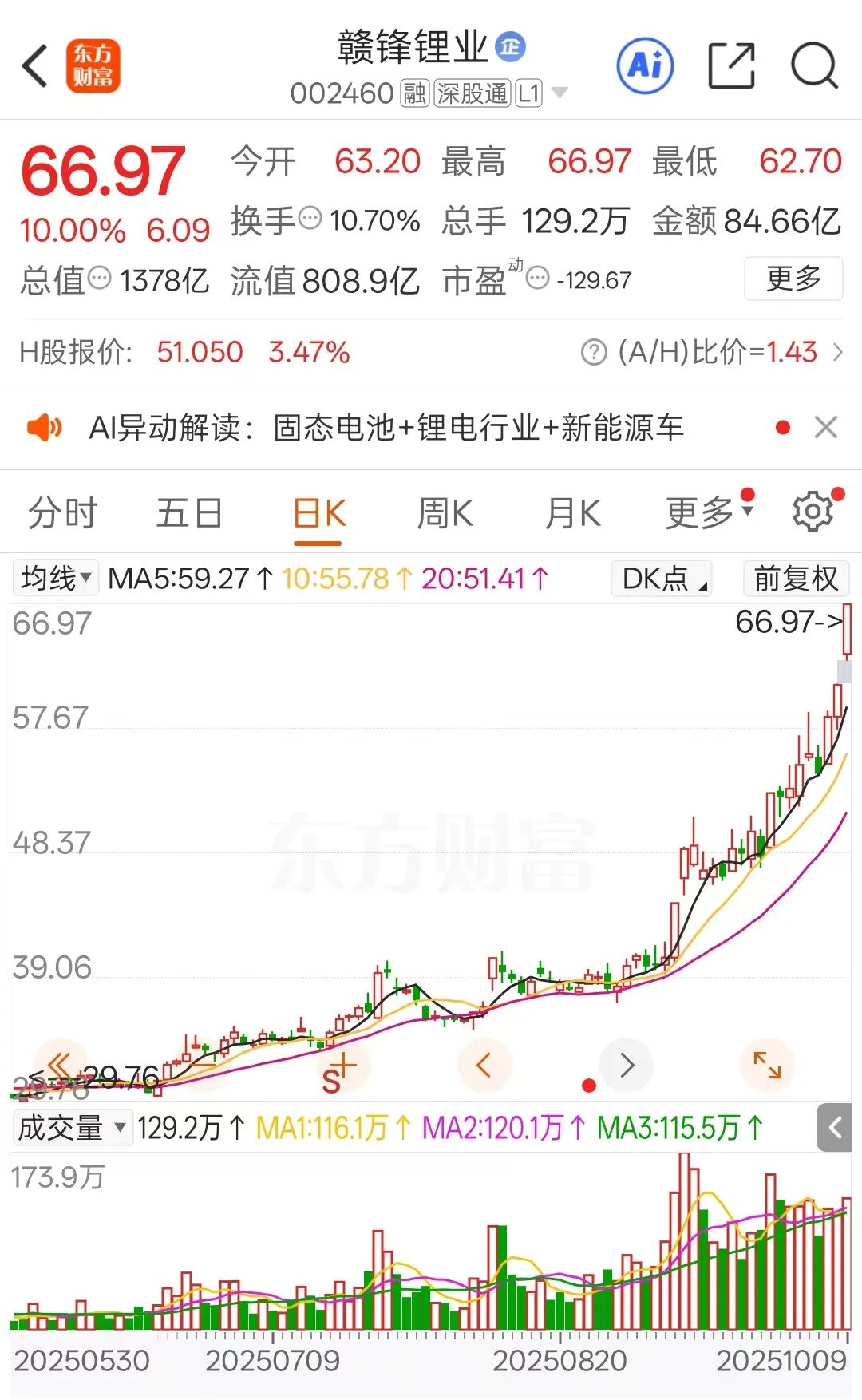This screenshot has width=862, height=1400.
Task: Expand the K-line chart to fullscreen
Action: click(x=767, y=1065)
